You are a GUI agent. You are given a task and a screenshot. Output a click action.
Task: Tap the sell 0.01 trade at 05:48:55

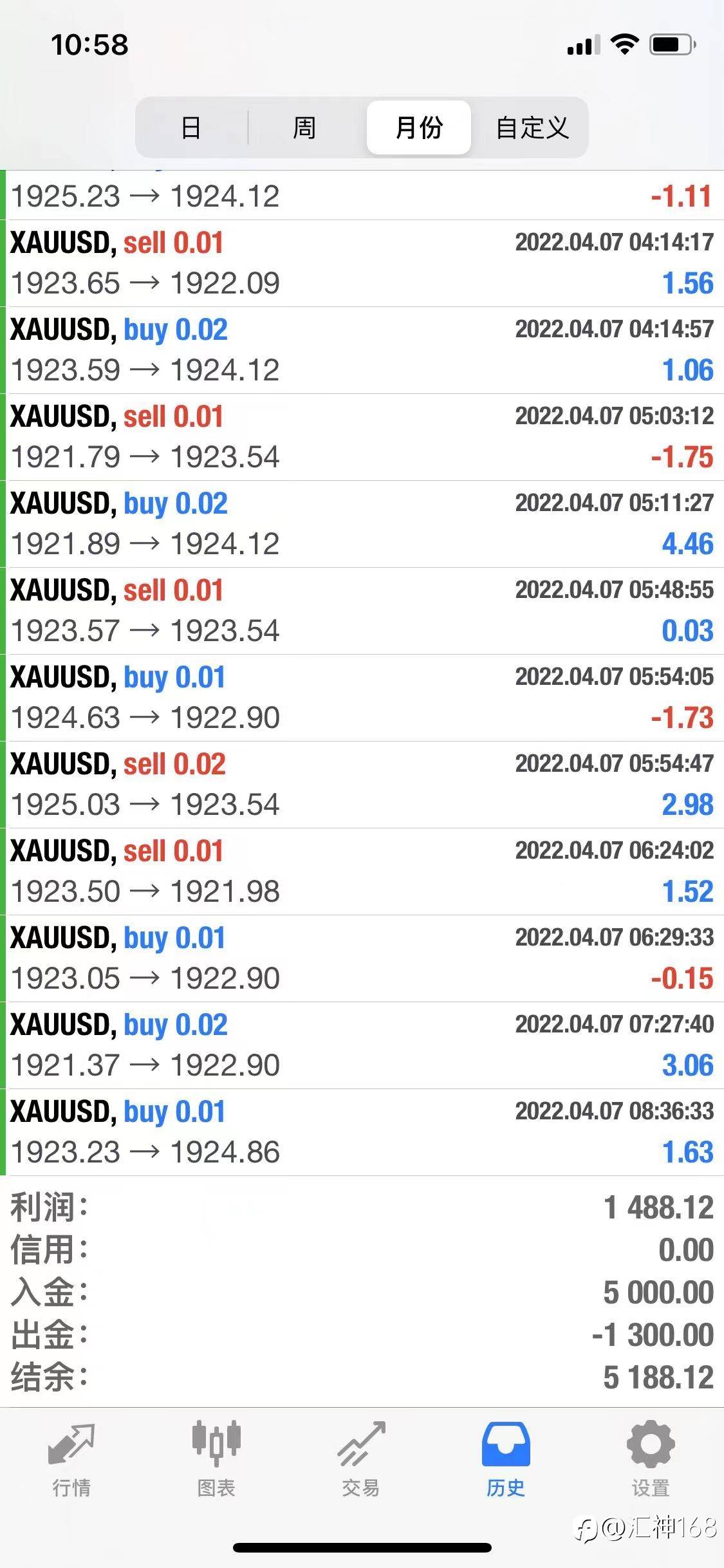point(362,611)
